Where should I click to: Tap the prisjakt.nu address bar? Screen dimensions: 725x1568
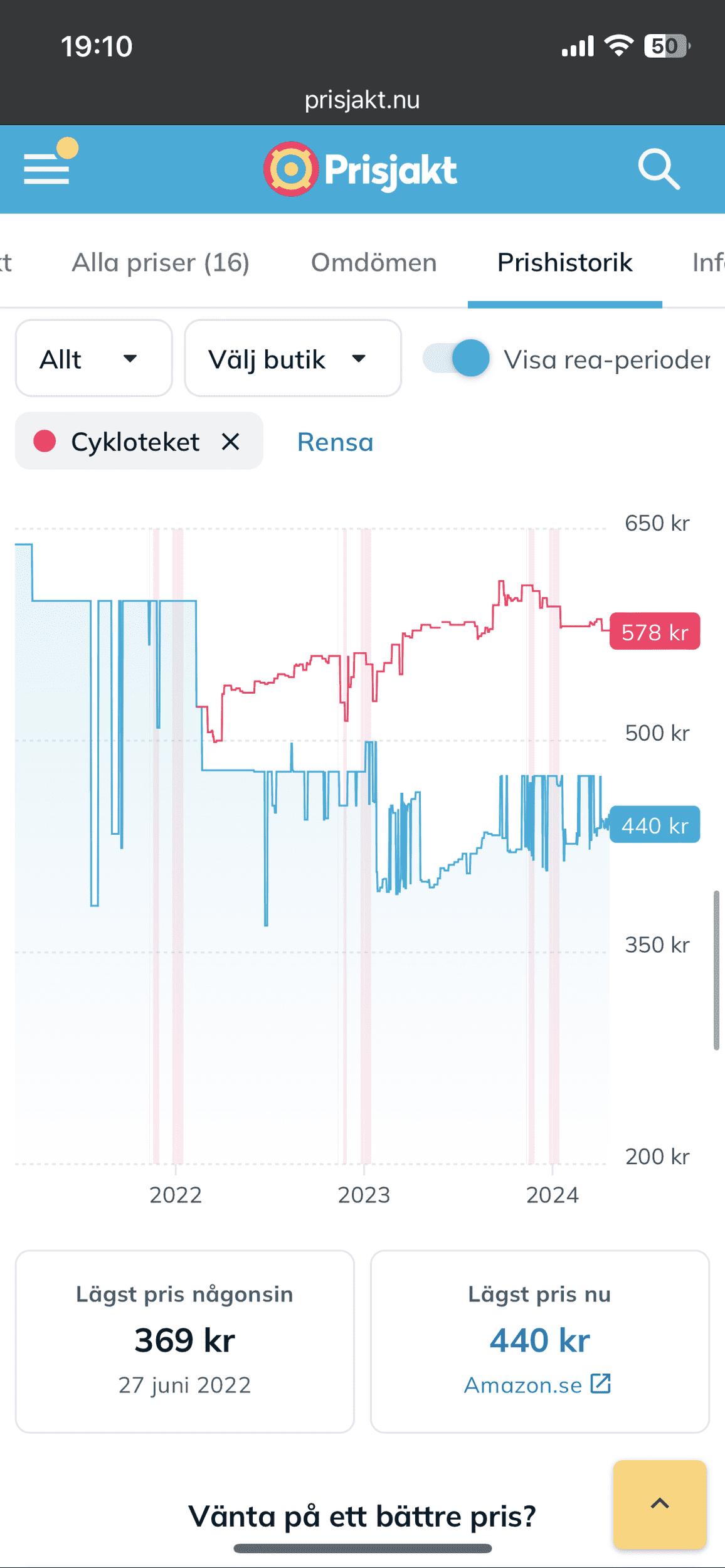[x=362, y=100]
